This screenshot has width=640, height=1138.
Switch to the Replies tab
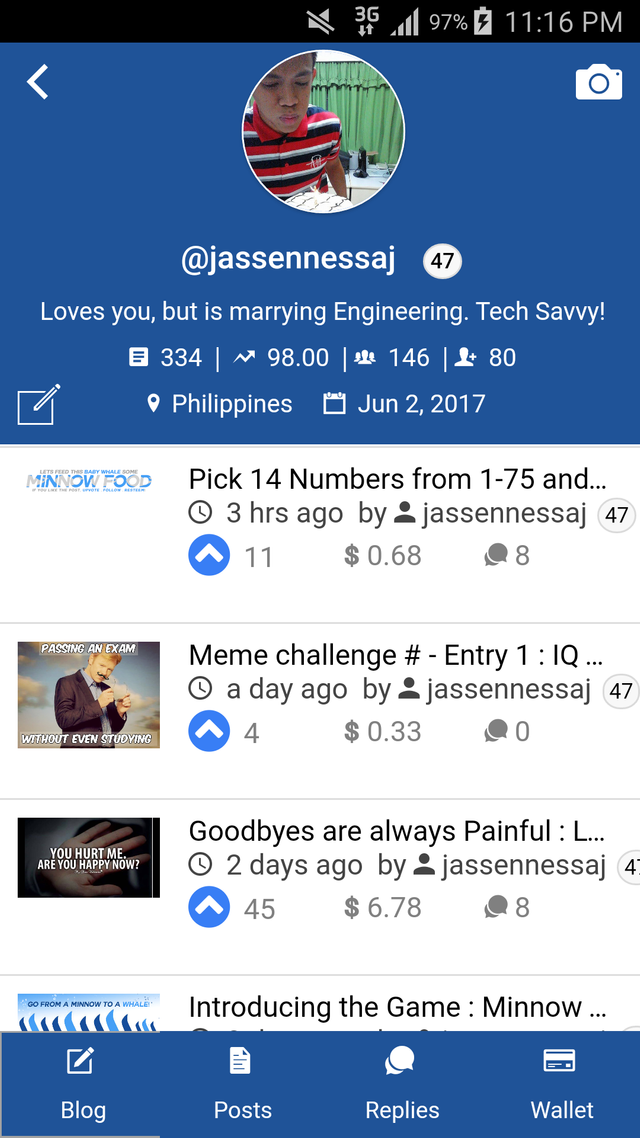pos(402,1084)
